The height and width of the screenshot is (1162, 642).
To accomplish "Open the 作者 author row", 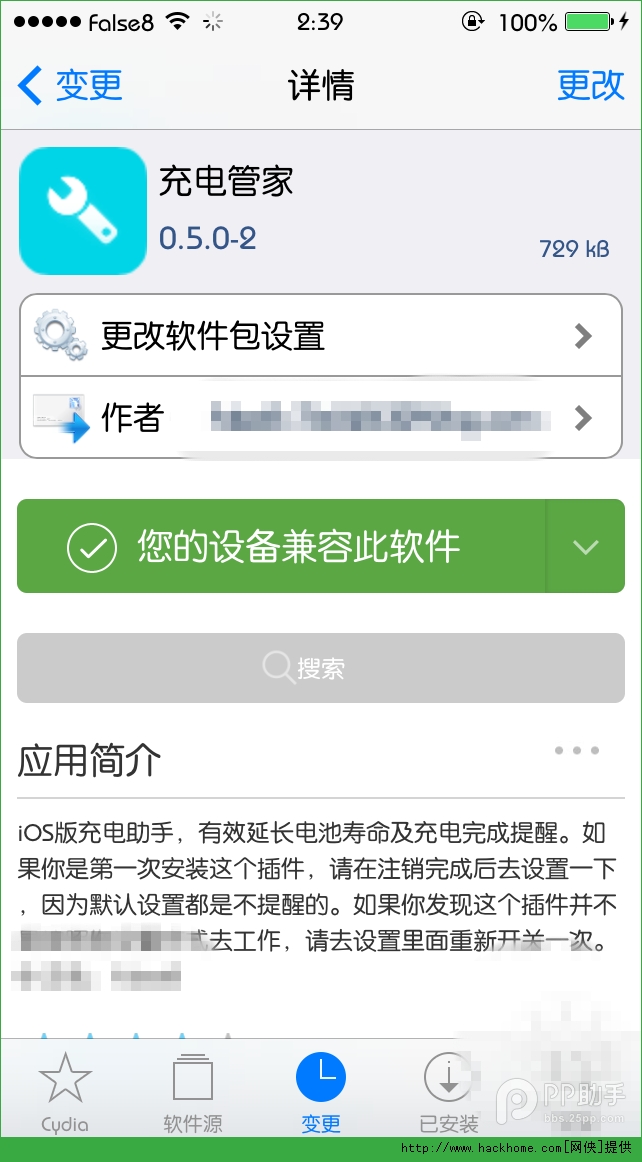I will tap(320, 417).
